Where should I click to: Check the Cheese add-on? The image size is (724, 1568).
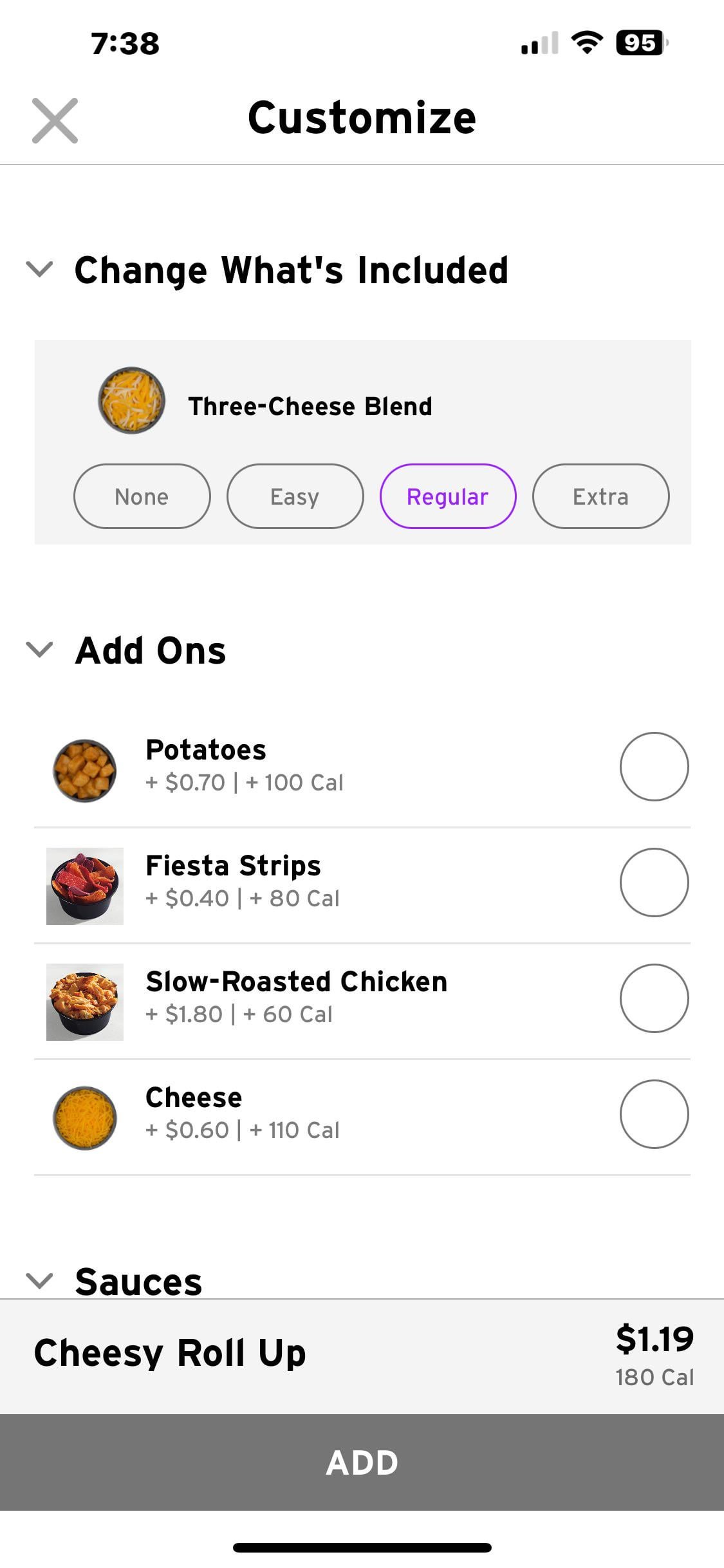point(654,1114)
